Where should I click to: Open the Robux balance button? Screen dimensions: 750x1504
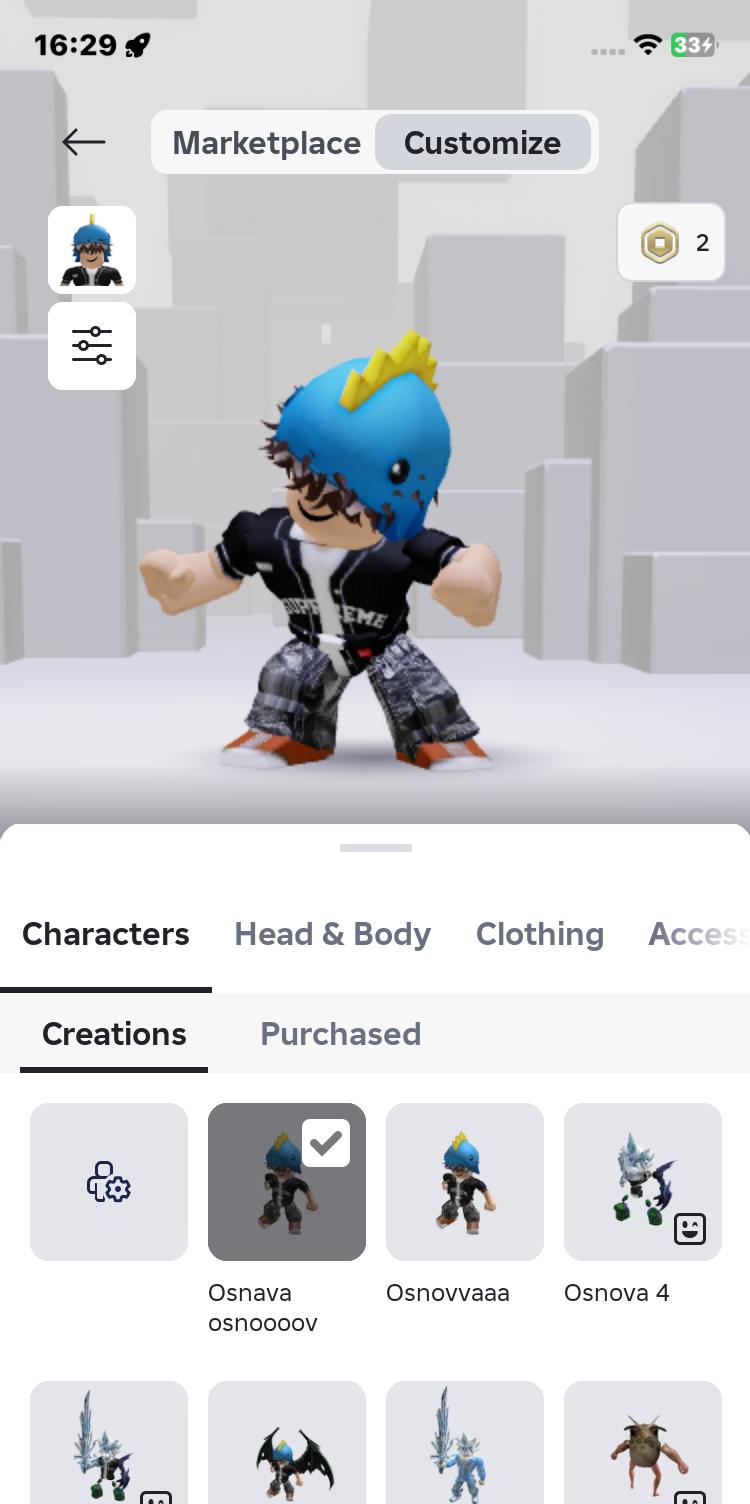click(x=671, y=242)
